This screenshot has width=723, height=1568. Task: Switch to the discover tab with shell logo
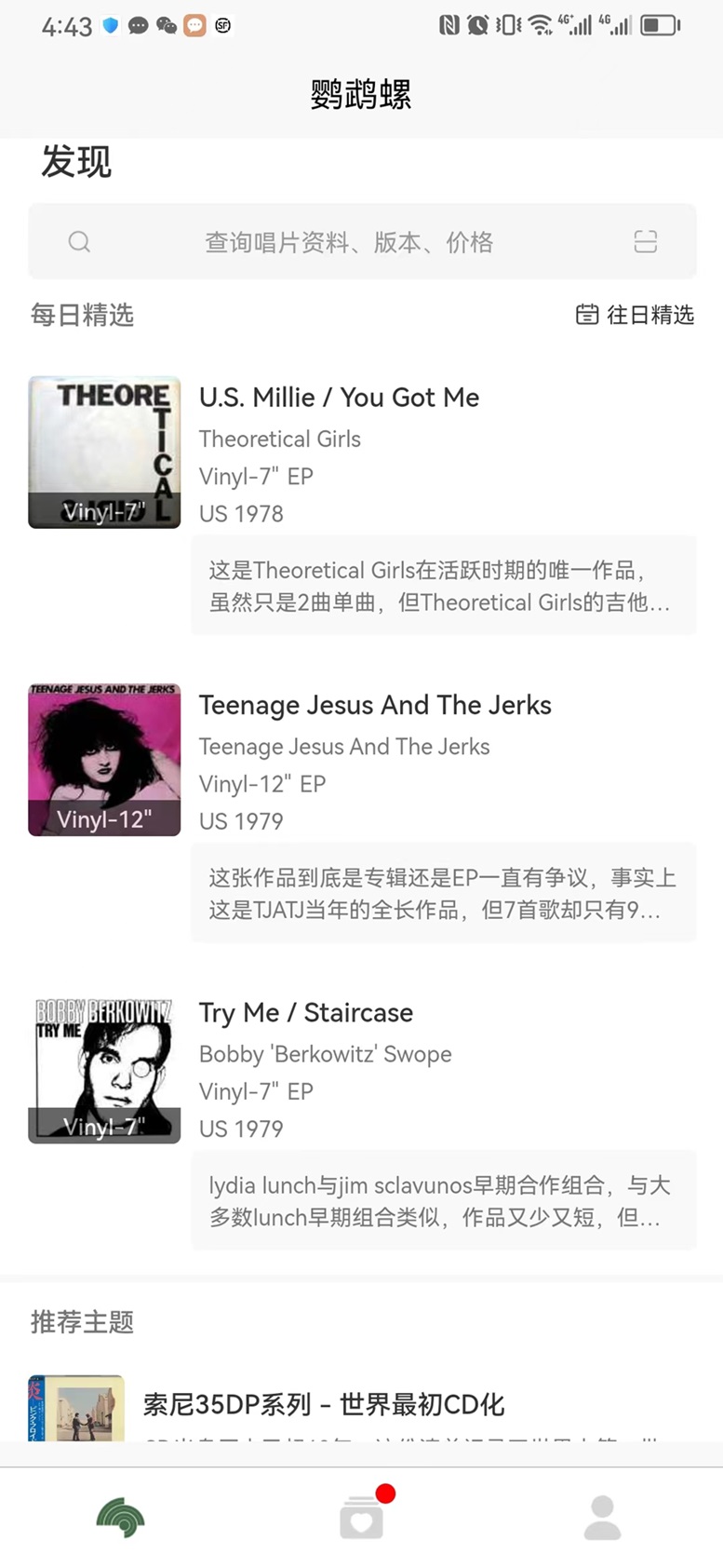(x=121, y=1517)
